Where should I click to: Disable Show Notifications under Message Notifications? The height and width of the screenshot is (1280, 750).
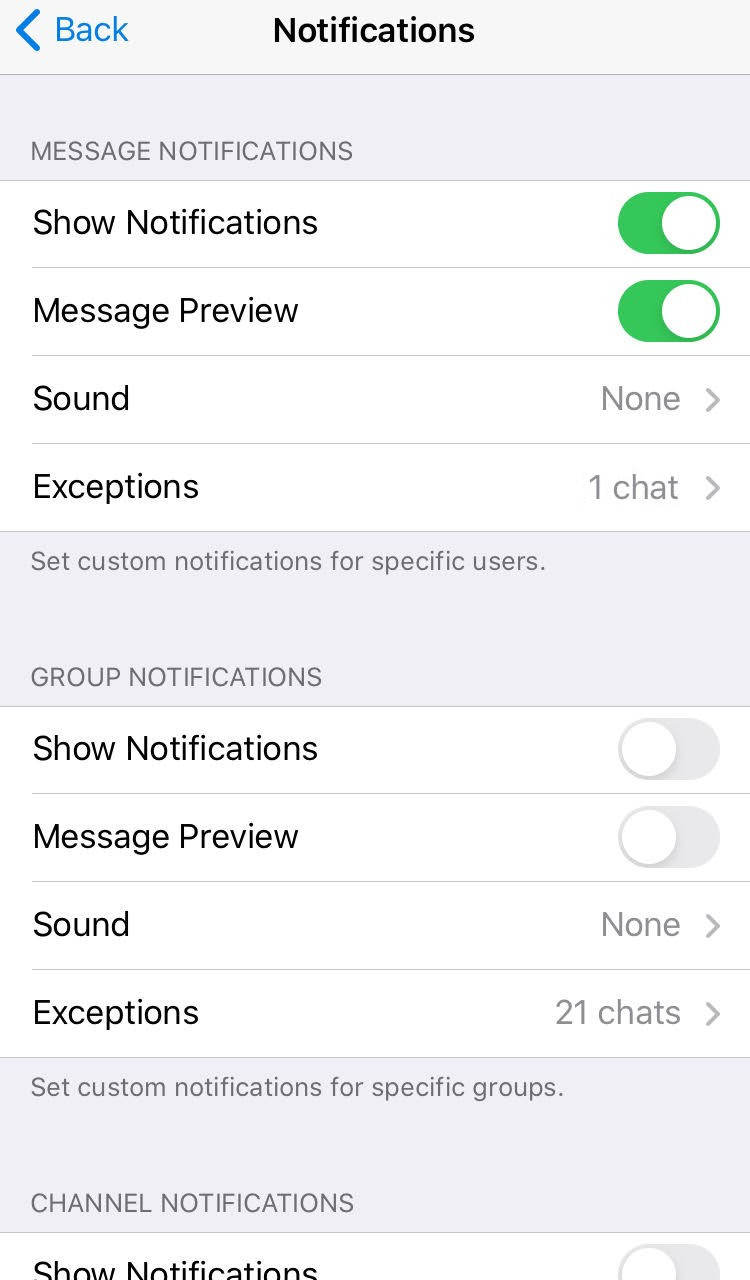pyautogui.click(x=668, y=223)
